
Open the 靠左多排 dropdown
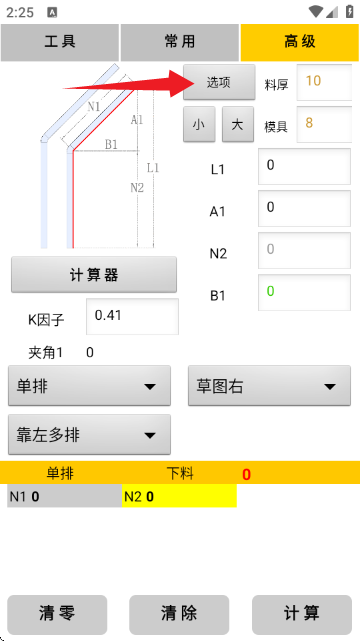click(89, 435)
